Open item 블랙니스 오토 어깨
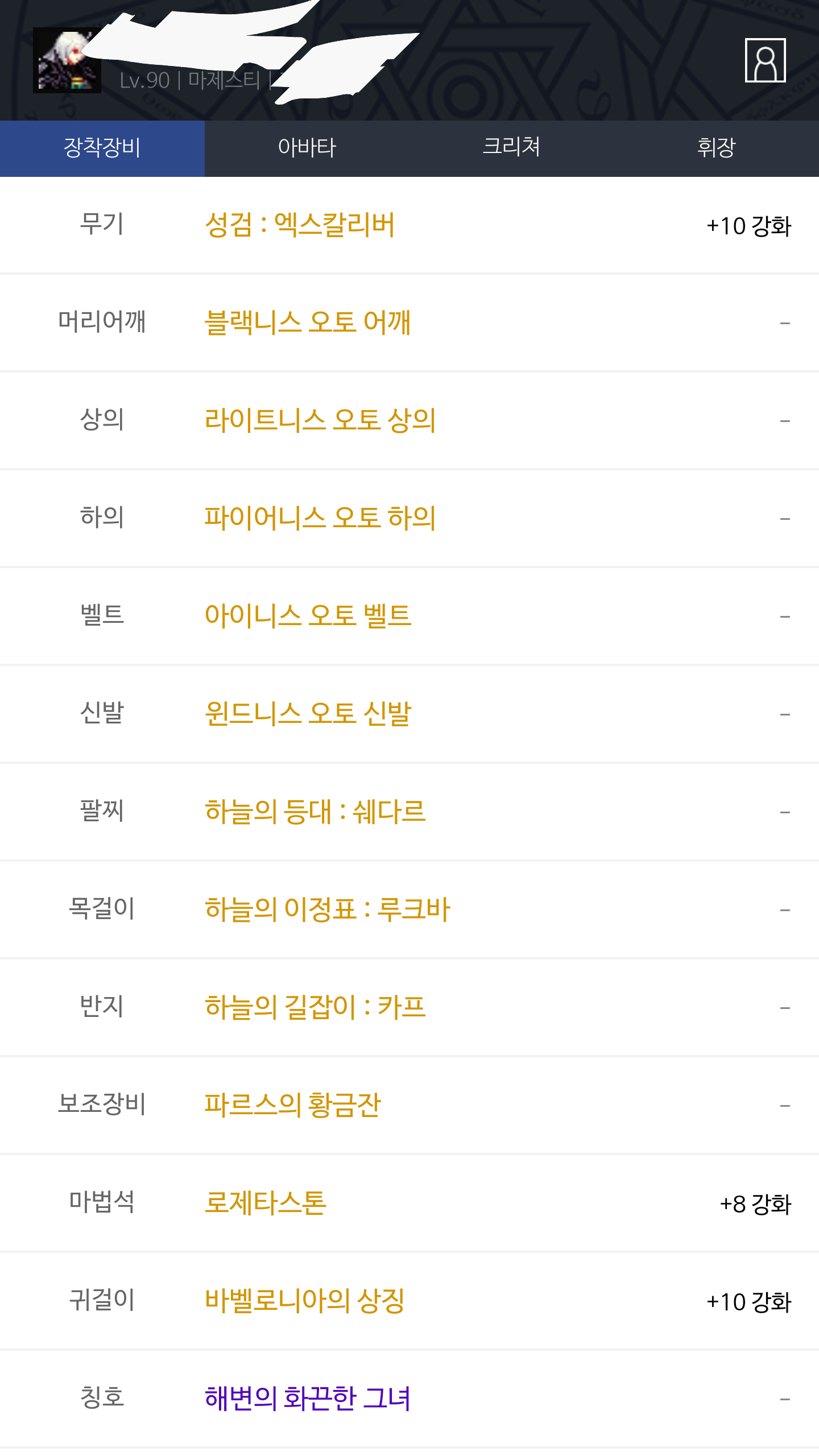Viewport: 819px width, 1456px height. (x=308, y=322)
